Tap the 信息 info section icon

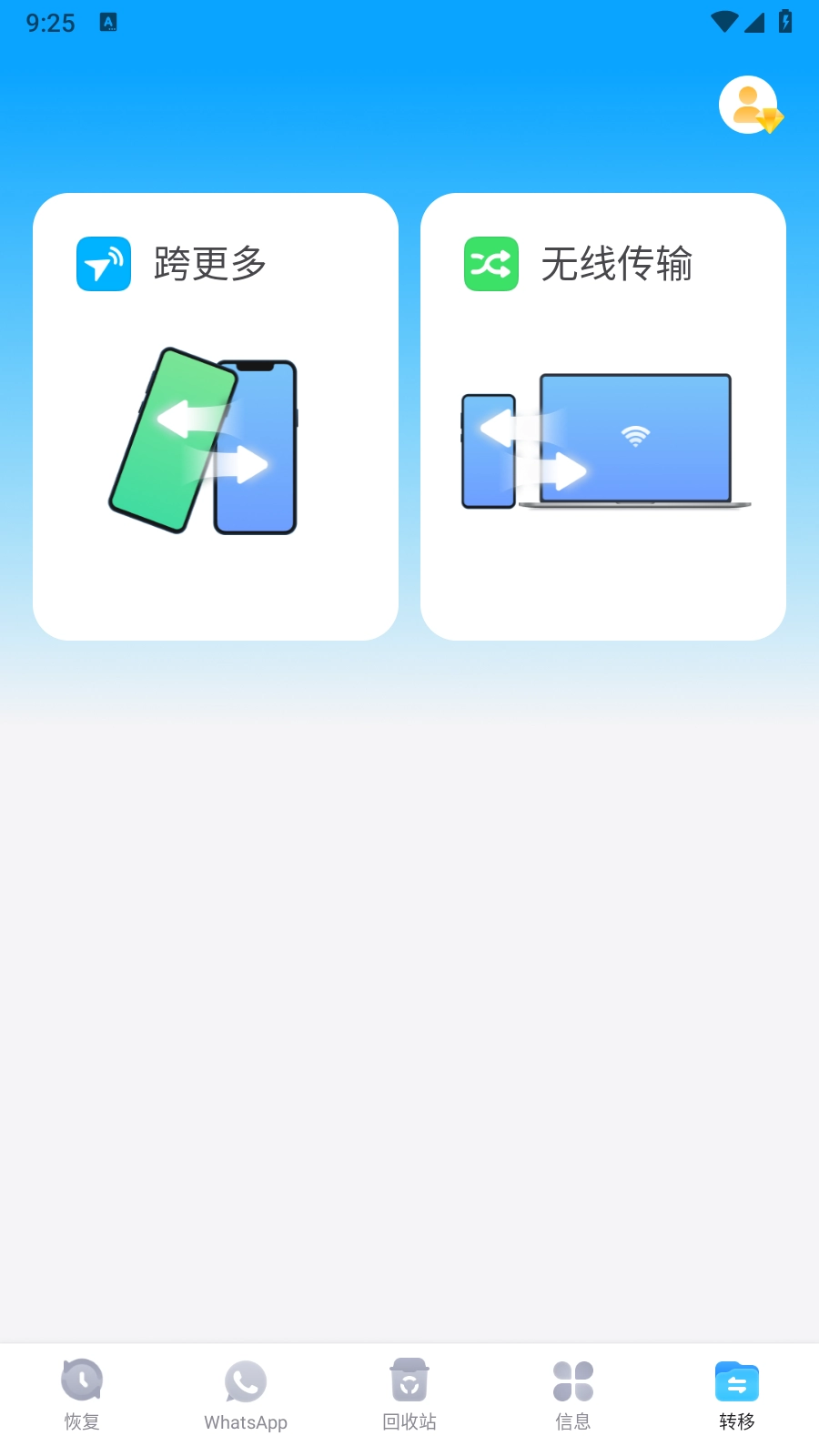click(572, 1381)
